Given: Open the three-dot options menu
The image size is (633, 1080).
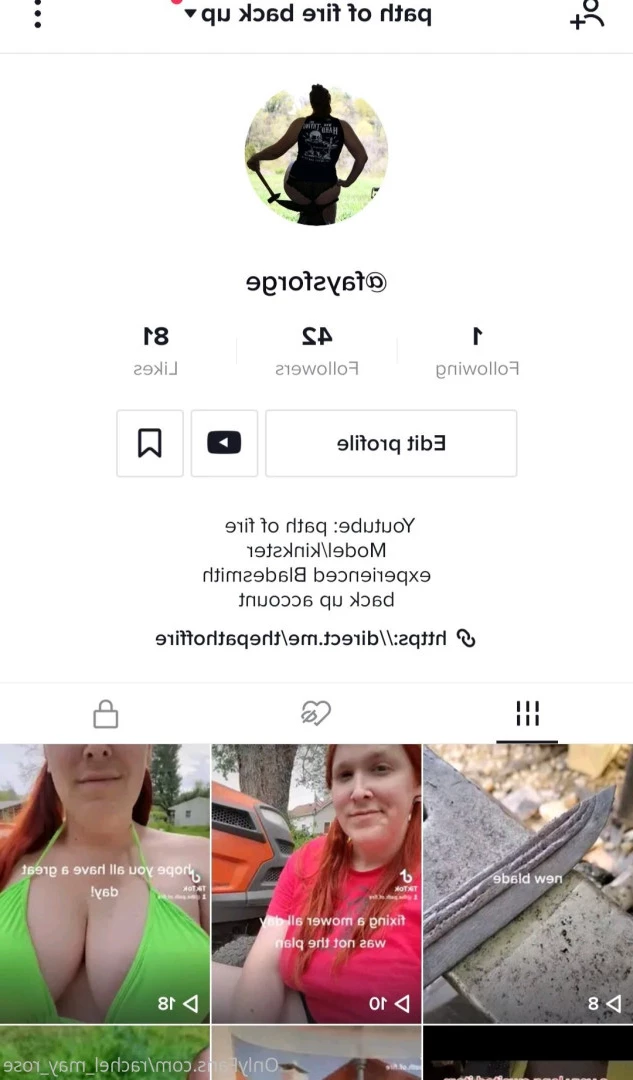Looking at the screenshot, I should tap(38, 14).
